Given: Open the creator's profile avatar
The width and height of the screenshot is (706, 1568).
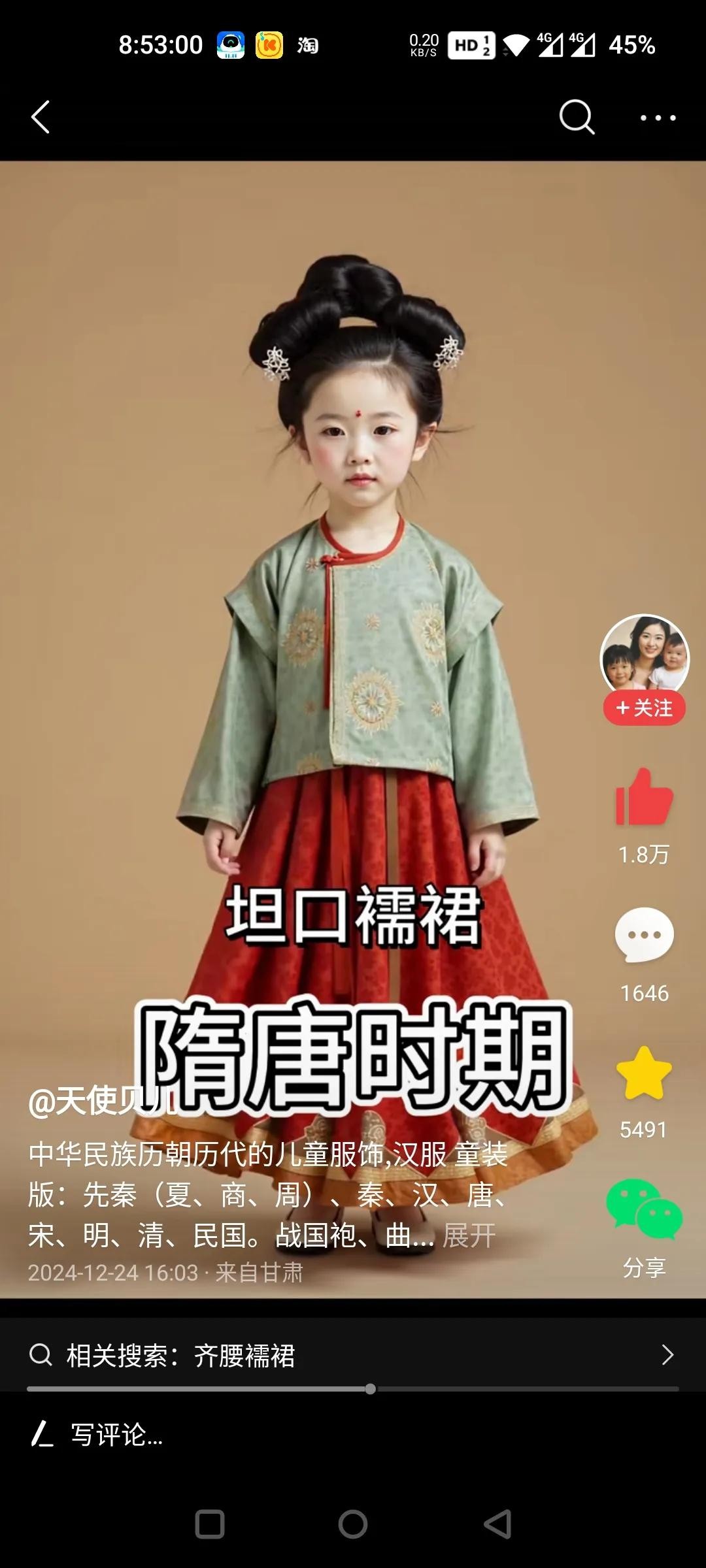Looking at the screenshot, I should coord(645,655).
